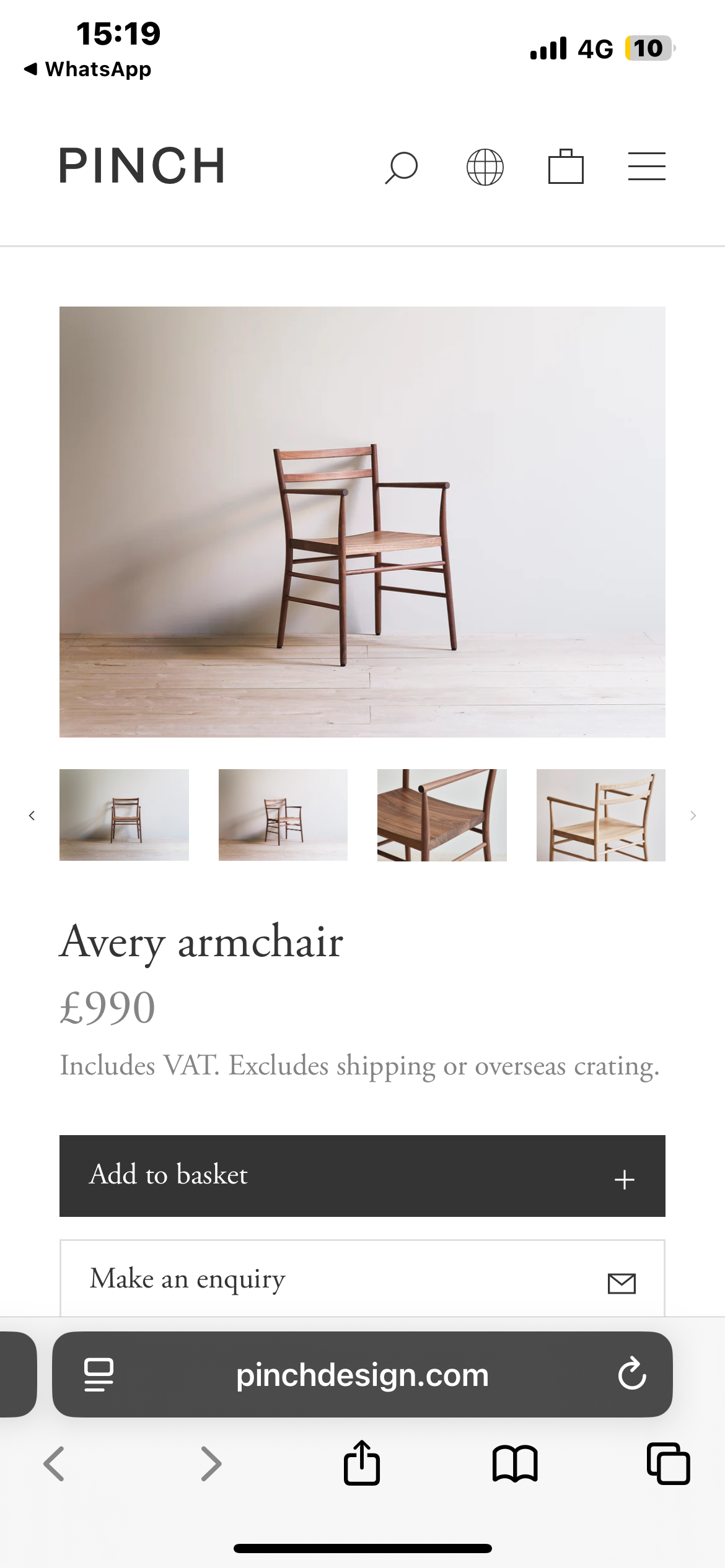Open the globe region selector
Screen dimensions: 725x1568
point(485,167)
